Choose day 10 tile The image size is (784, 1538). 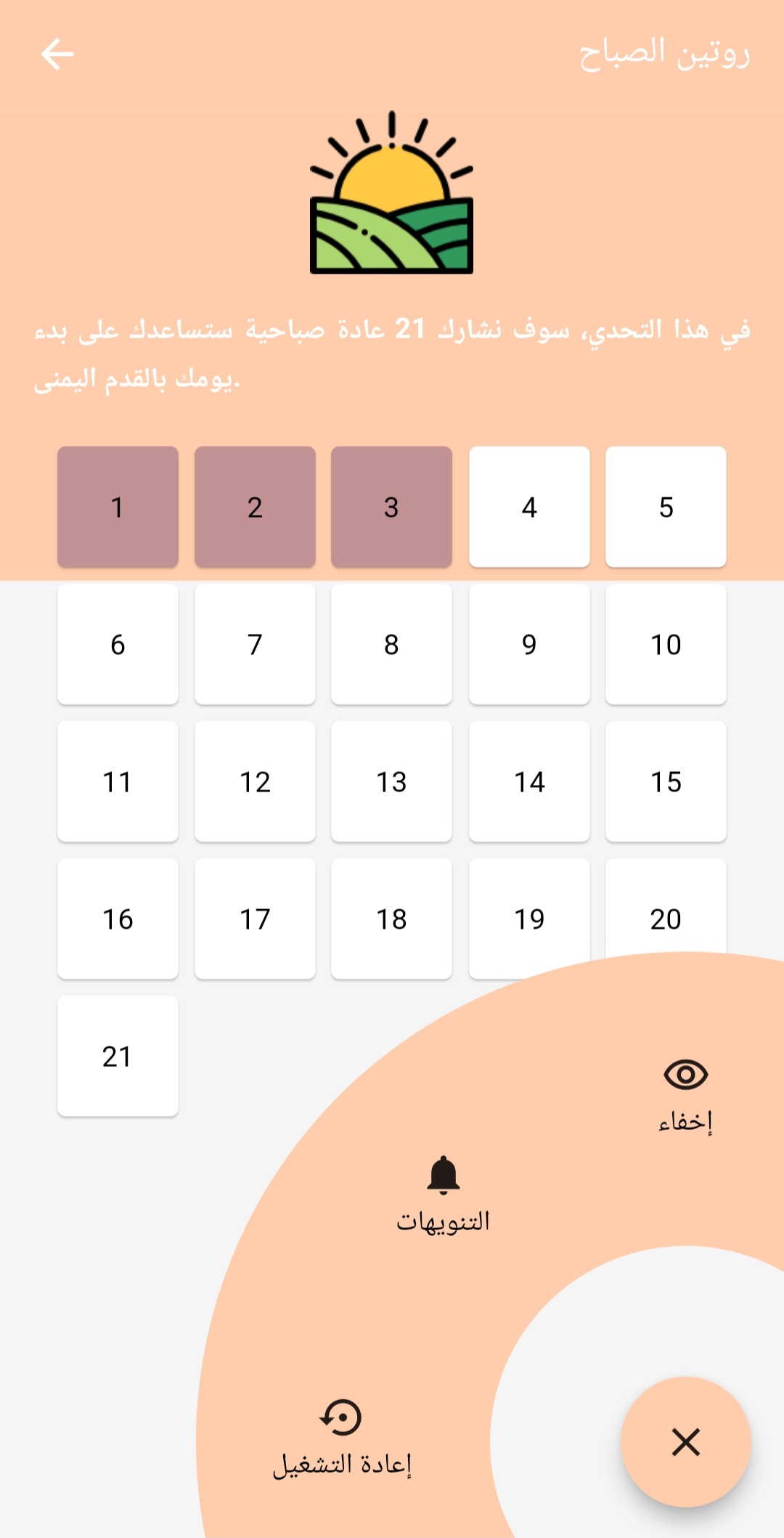click(666, 644)
